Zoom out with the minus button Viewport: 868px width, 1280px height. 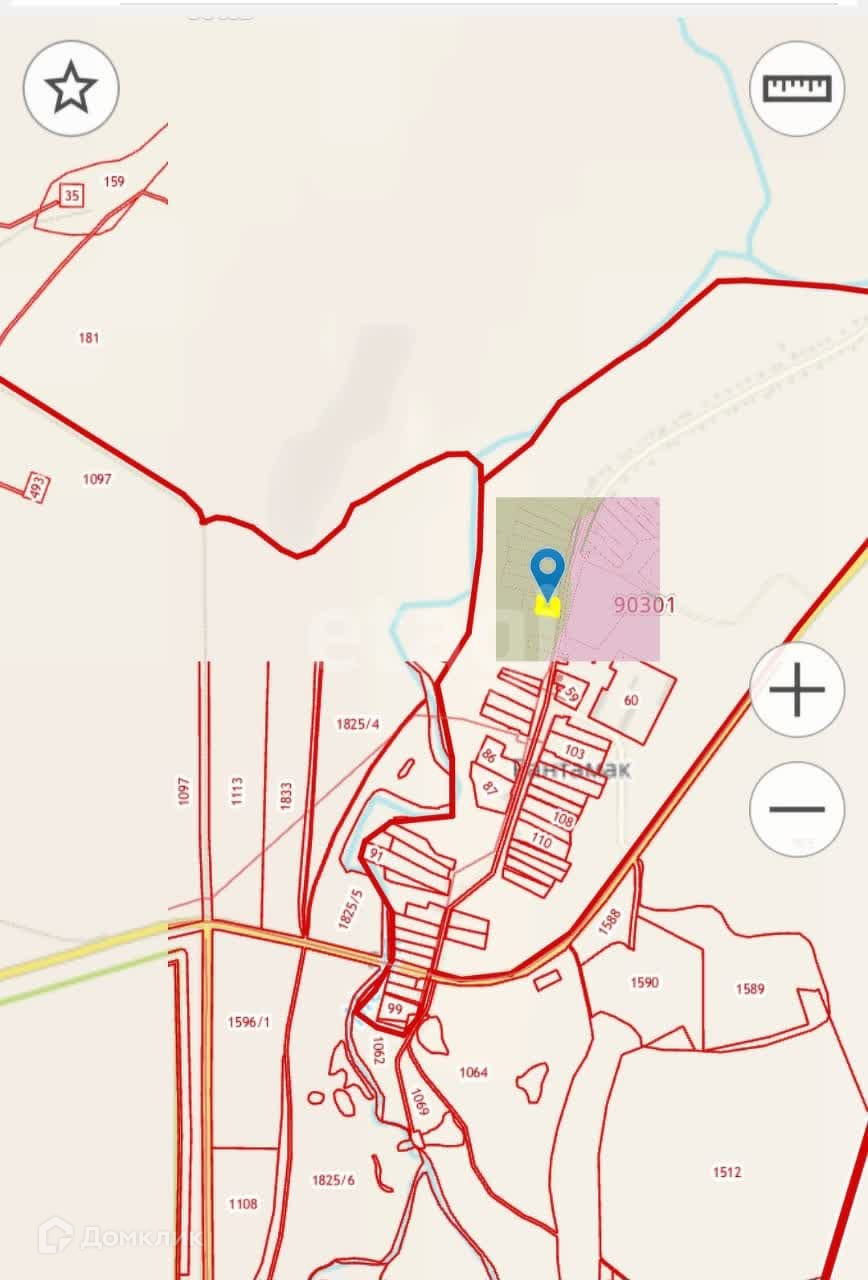tap(797, 809)
